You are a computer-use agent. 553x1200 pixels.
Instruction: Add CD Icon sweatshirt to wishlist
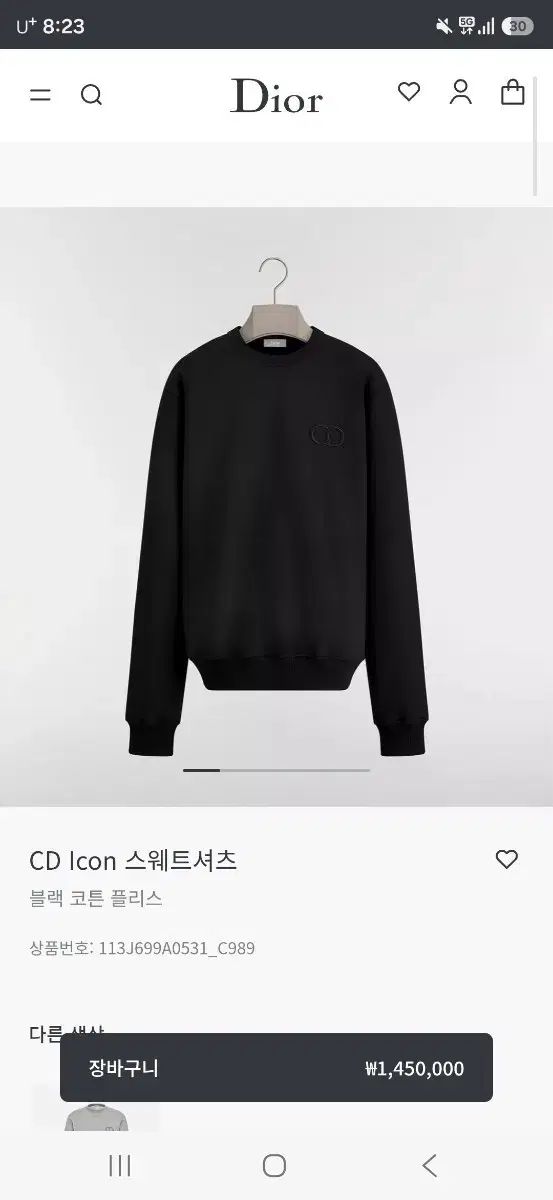[x=507, y=859]
